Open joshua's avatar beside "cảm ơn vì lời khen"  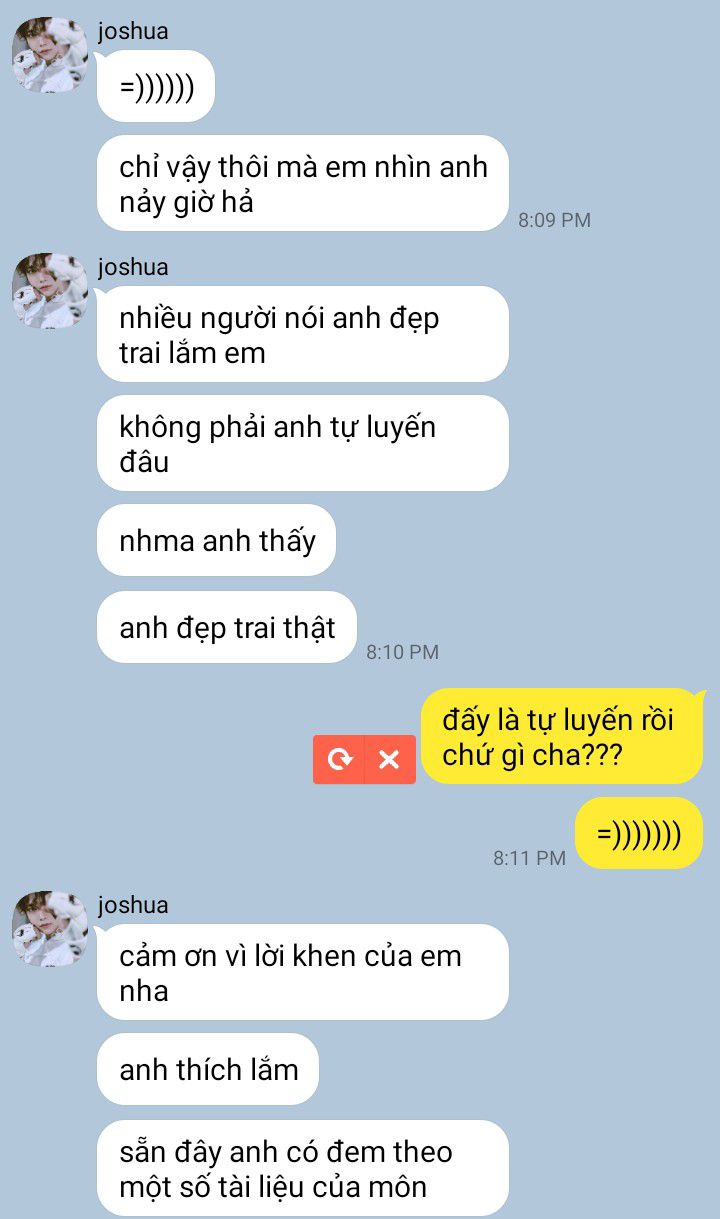coord(49,929)
